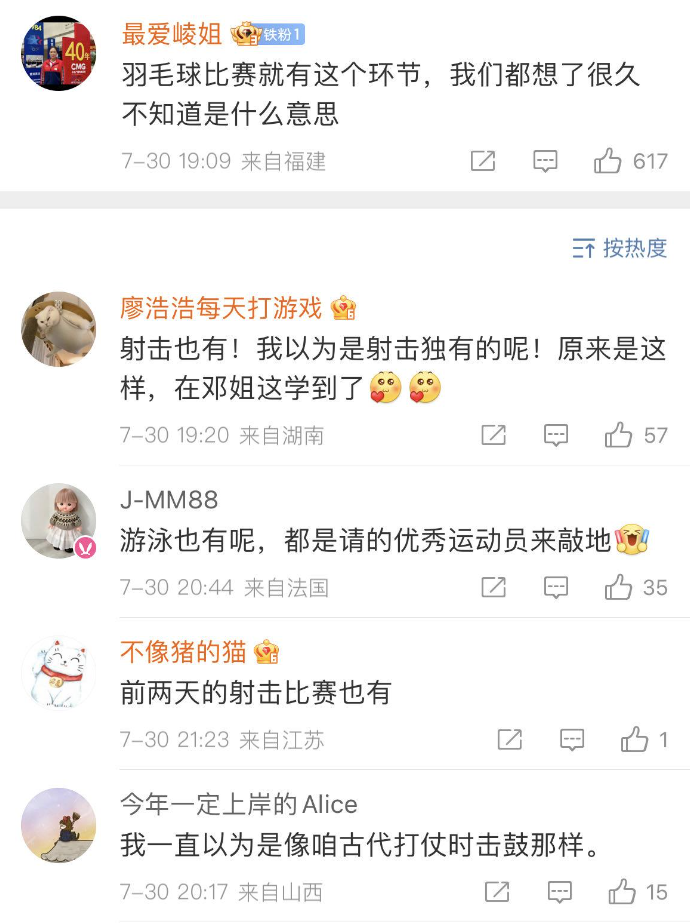Open 不像猪的猫's profile avatar
This screenshot has width=690, height=923.
[x=59, y=672]
